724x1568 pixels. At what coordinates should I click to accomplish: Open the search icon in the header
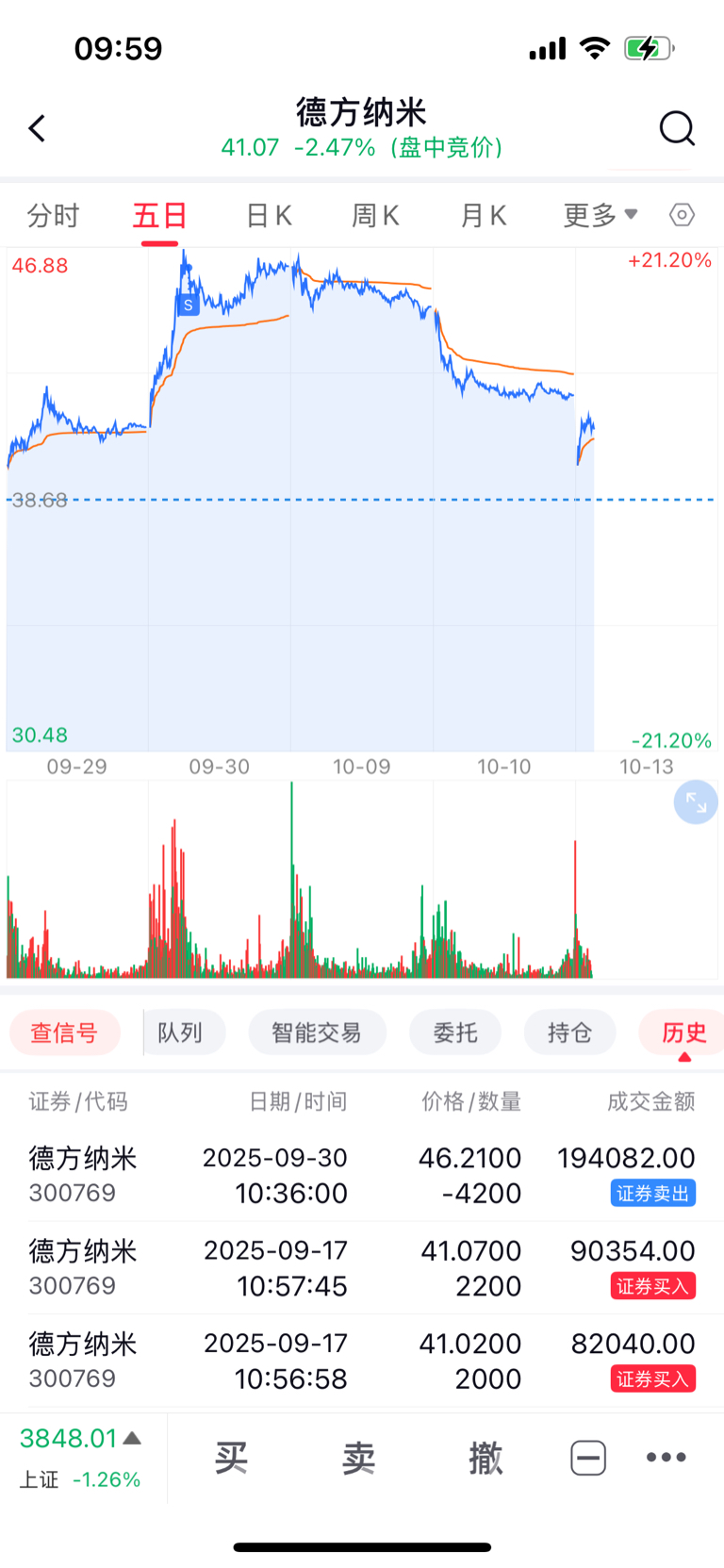pyautogui.click(x=676, y=128)
